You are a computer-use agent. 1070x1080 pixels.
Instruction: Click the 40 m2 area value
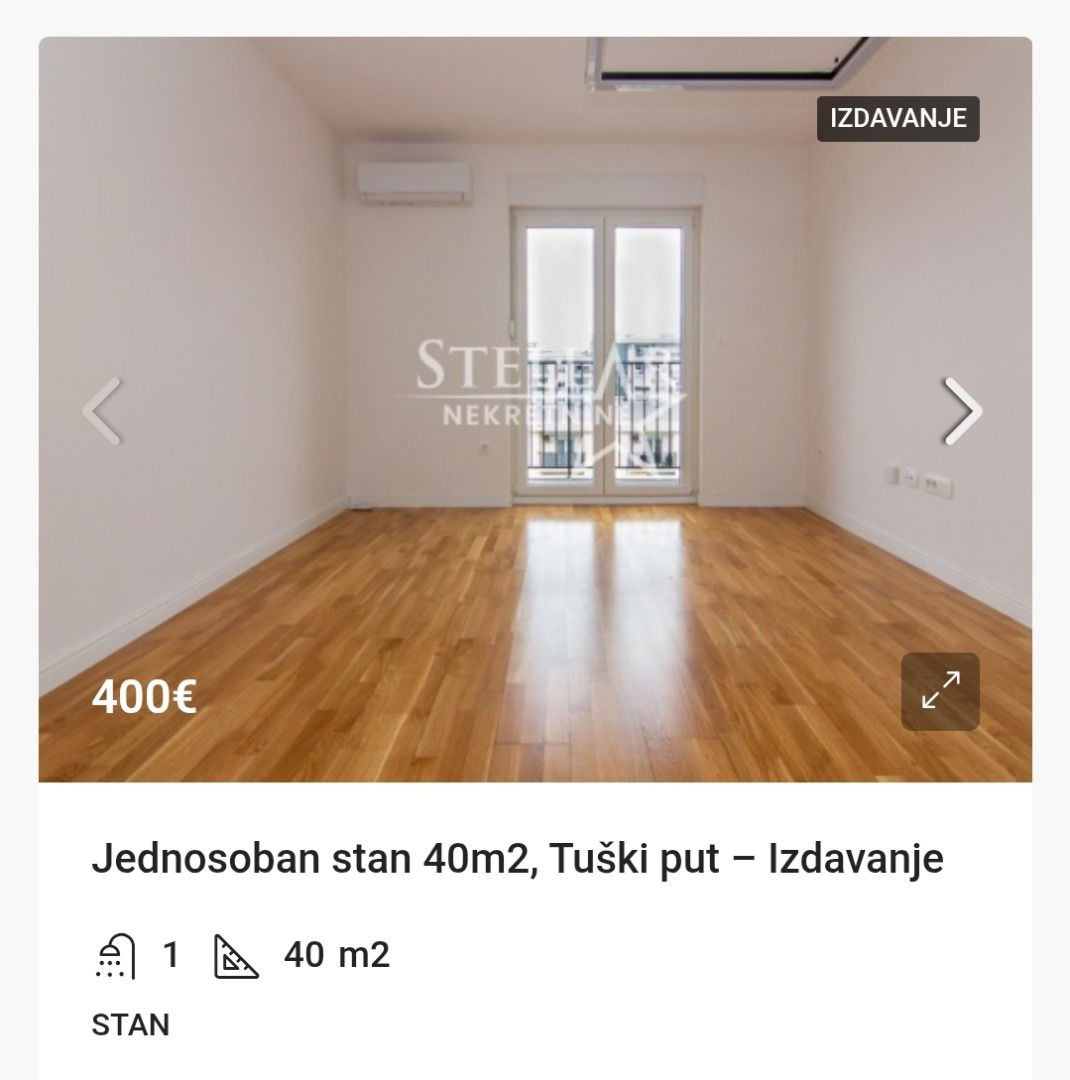[335, 956]
